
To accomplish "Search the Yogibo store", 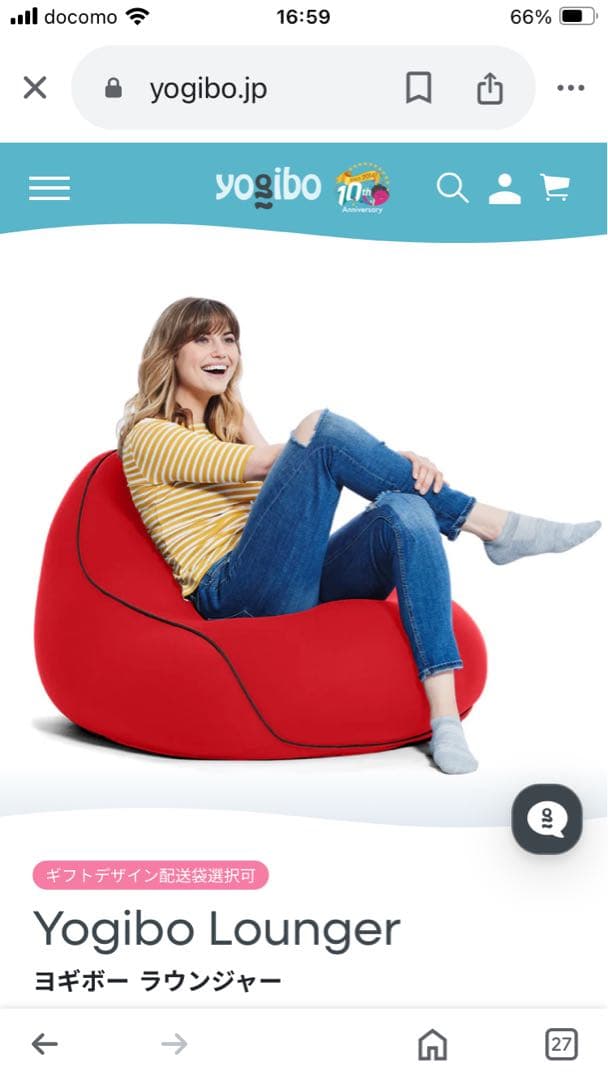I will (452, 188).
